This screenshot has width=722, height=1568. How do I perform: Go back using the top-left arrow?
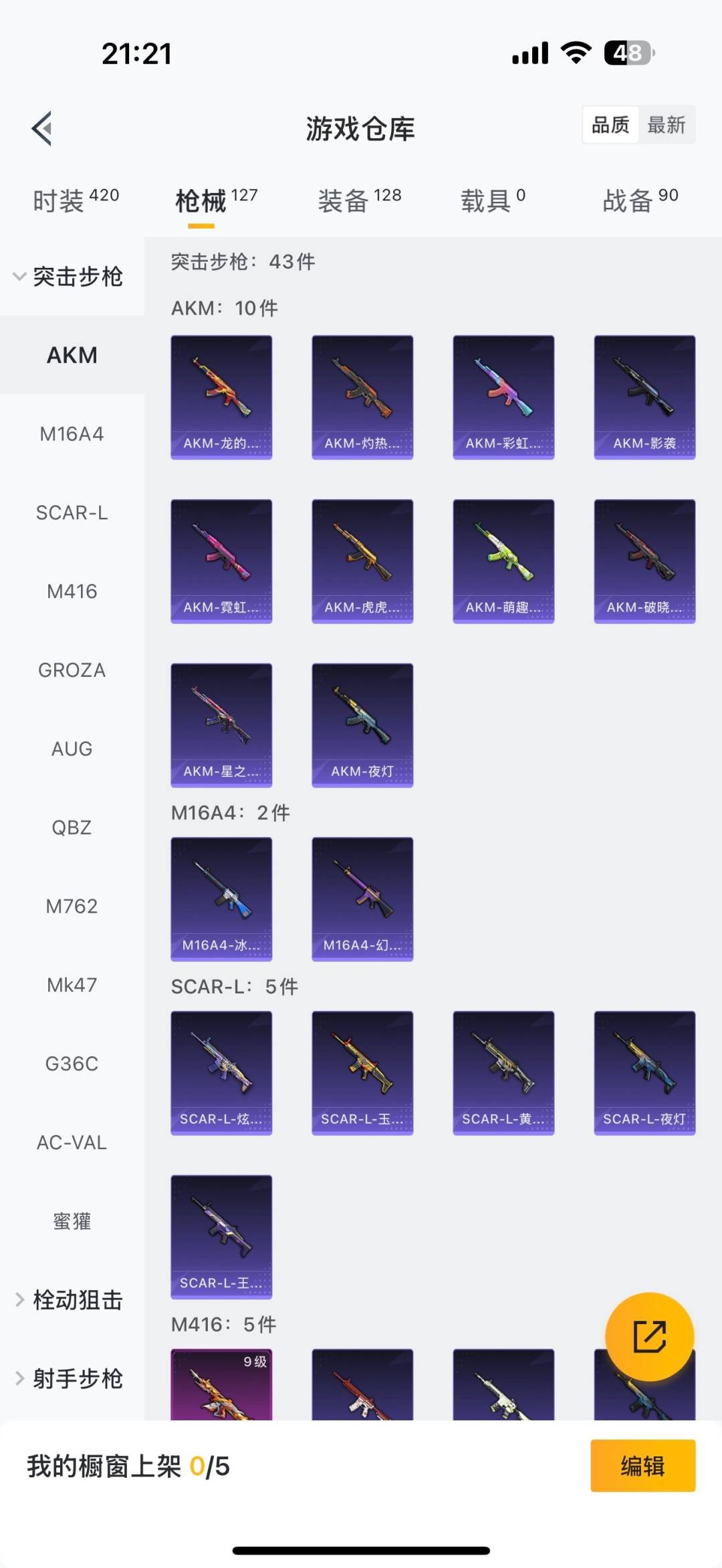point(42,128)
